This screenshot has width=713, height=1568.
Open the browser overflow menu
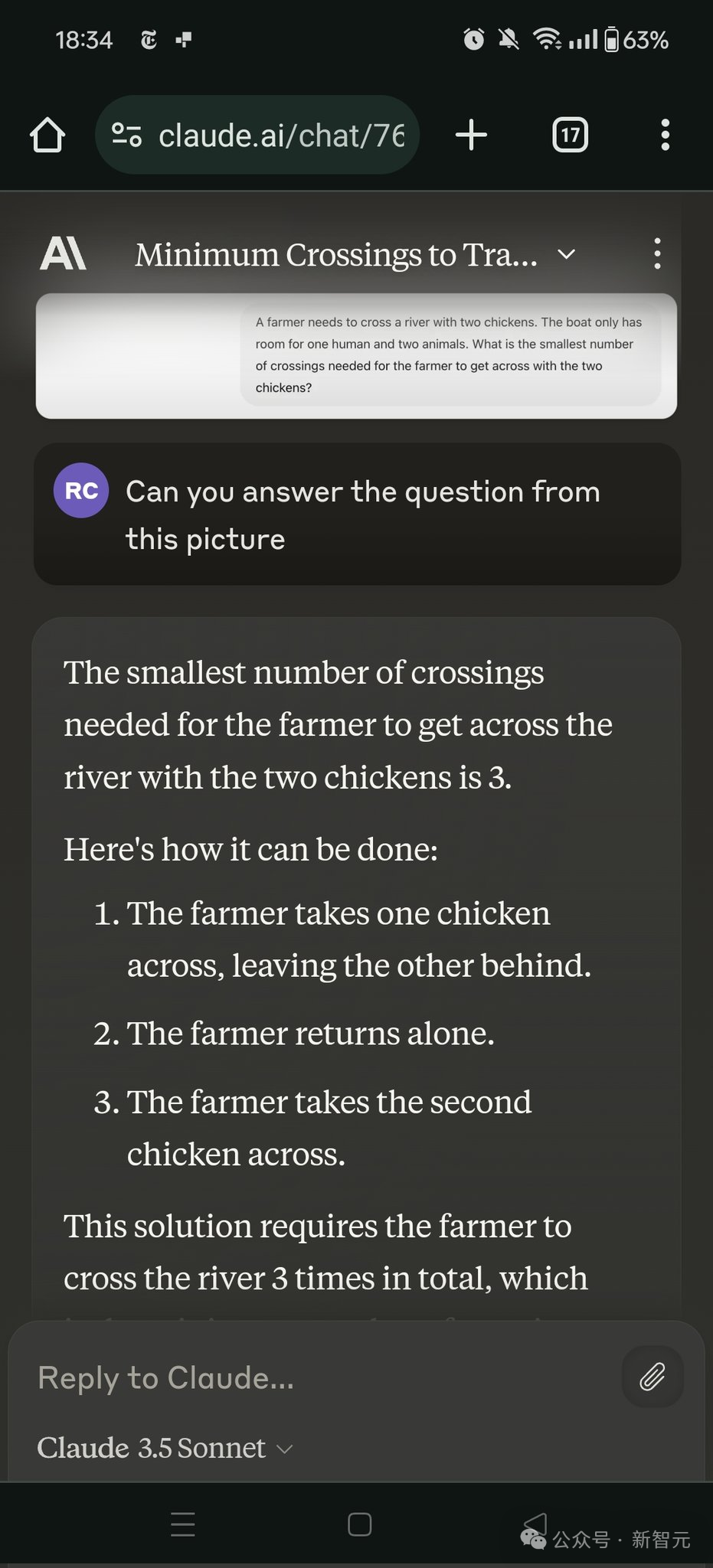tap(665, 135)
